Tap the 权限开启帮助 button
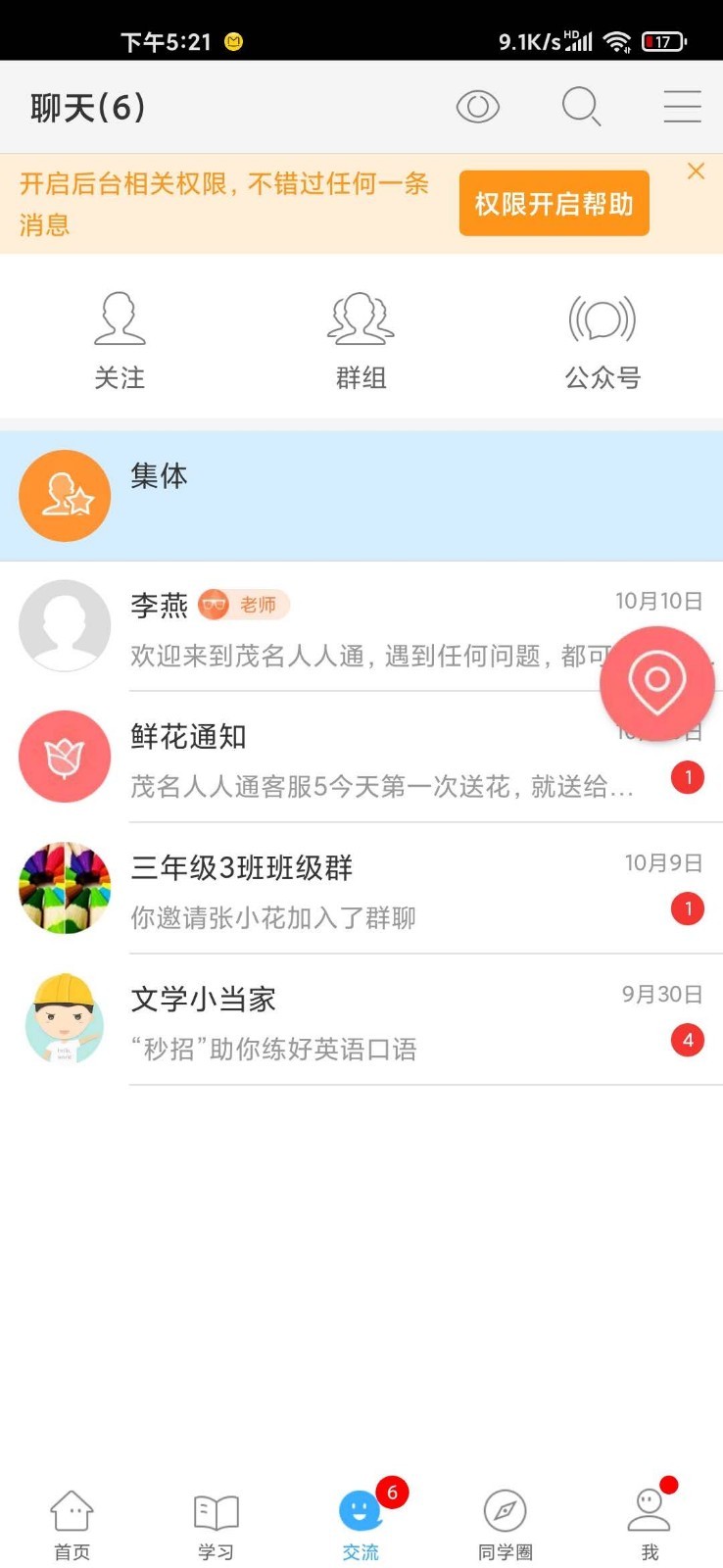The width and height of the screenshot is (723, 1568). point(554,204)
